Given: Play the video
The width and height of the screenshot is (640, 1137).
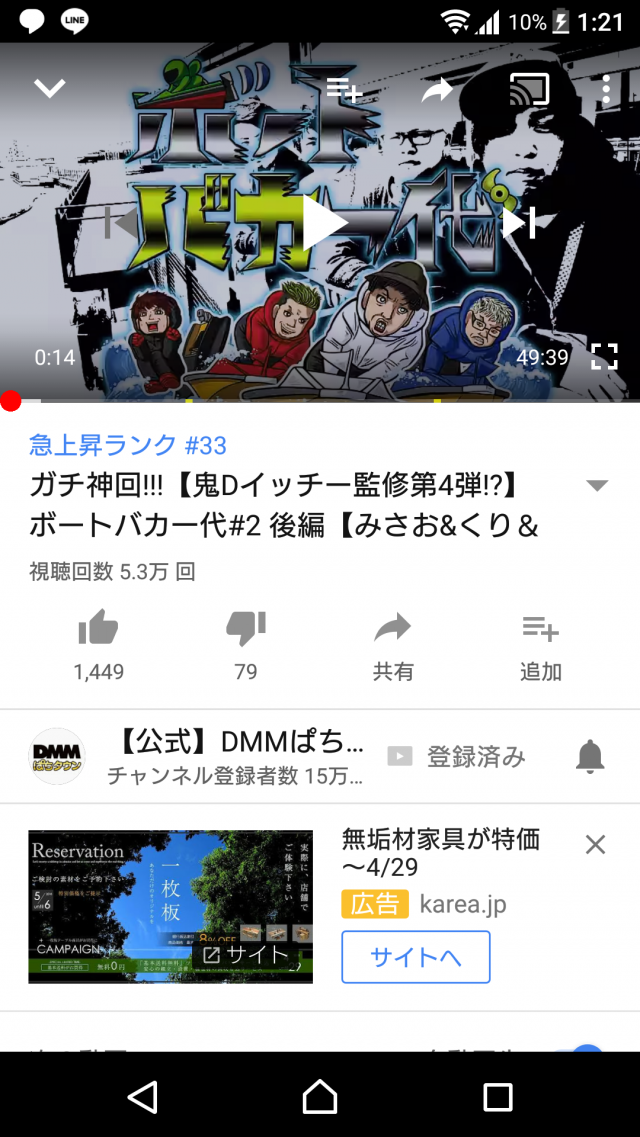Looking at the screenshot, I should point(321,223).
